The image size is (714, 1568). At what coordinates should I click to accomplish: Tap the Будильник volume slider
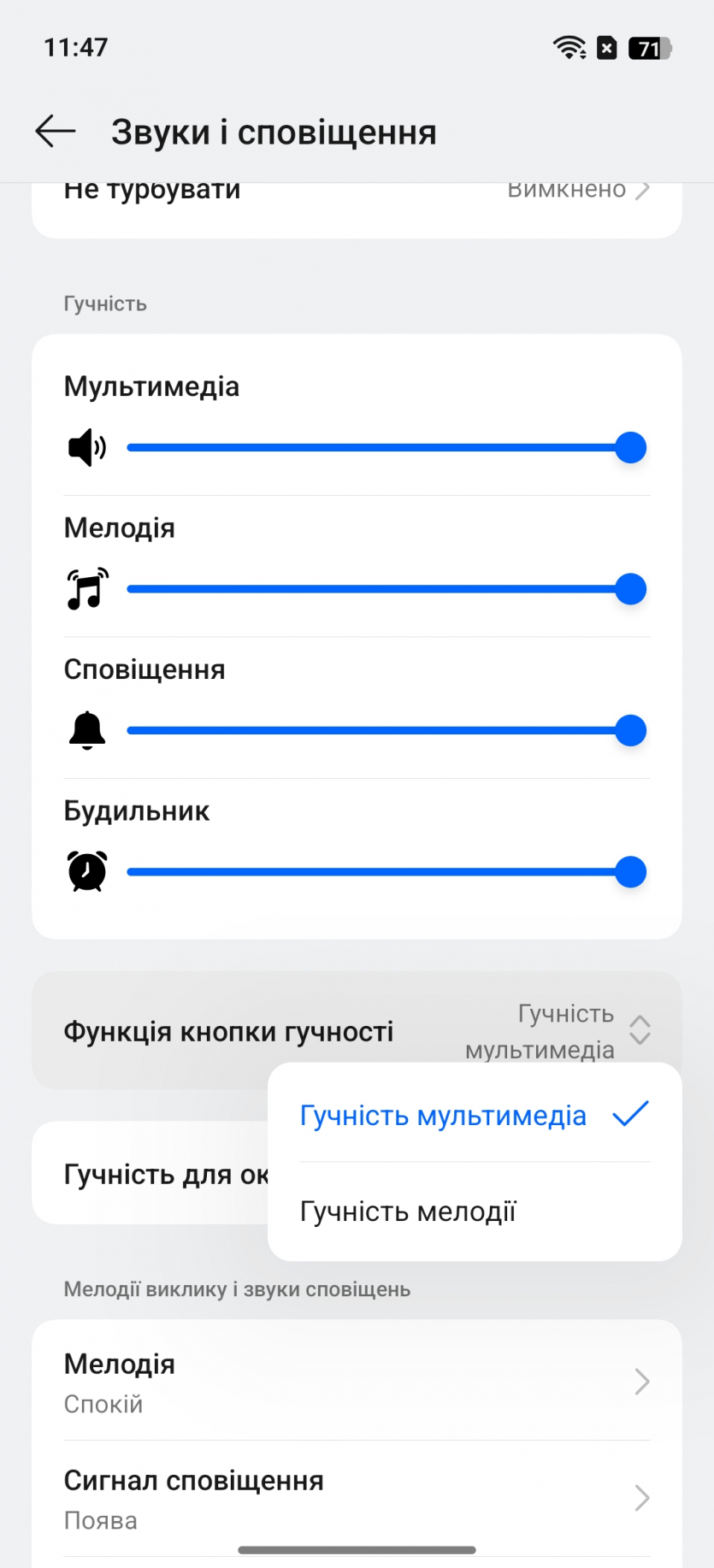point(379,872)
